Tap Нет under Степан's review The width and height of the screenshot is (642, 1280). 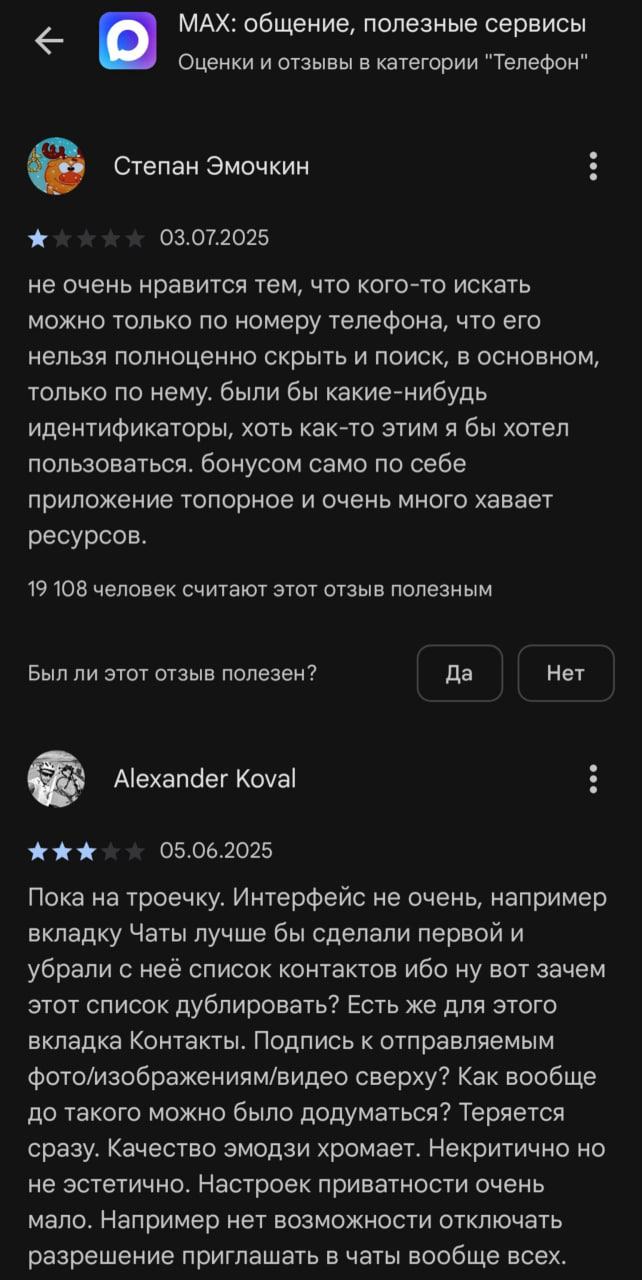566,673
